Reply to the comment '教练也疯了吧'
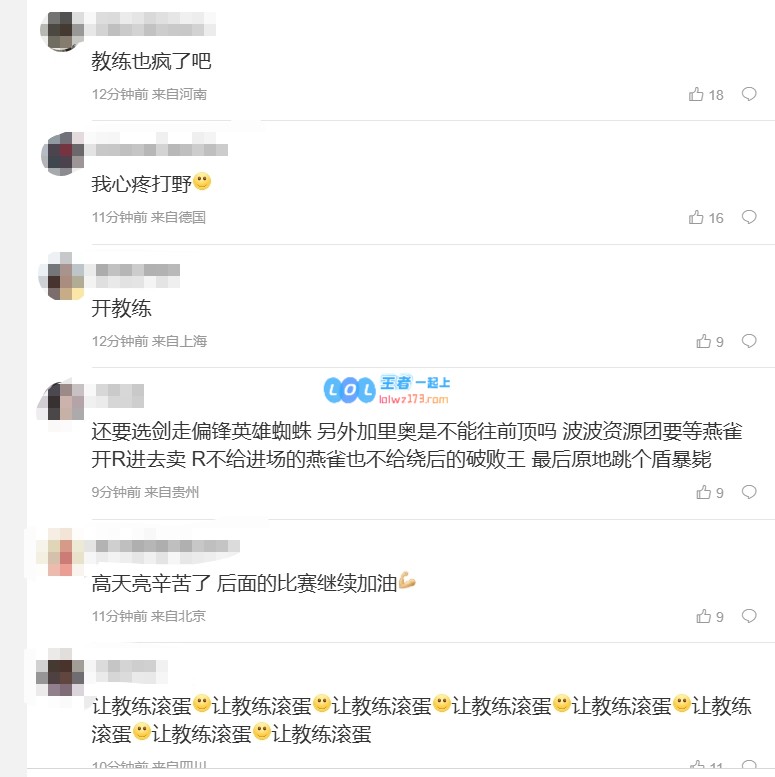 (748, 94)
